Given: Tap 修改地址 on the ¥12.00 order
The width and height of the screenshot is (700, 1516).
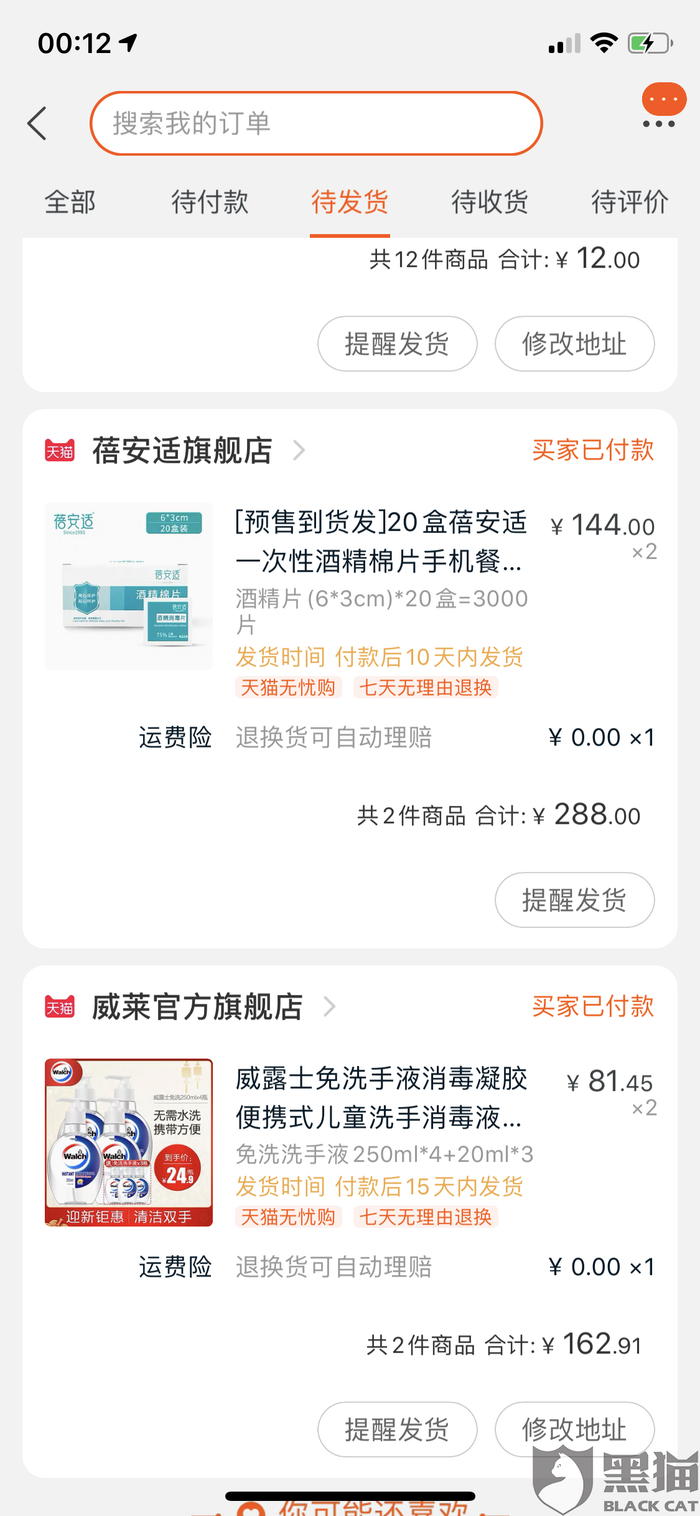Looking at the screenshot, I should click(x=575, y=344).
